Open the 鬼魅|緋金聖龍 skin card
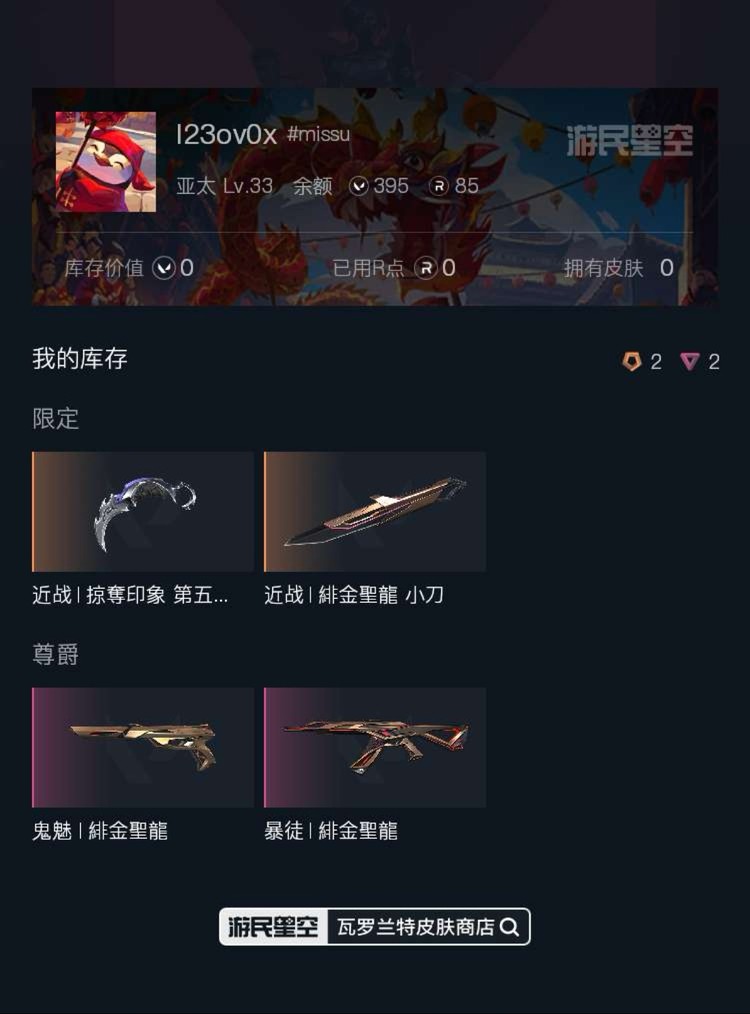Image resolution: width=750 pixels, height=1014 pixels. pyautogui.click(x=142, y=748)
